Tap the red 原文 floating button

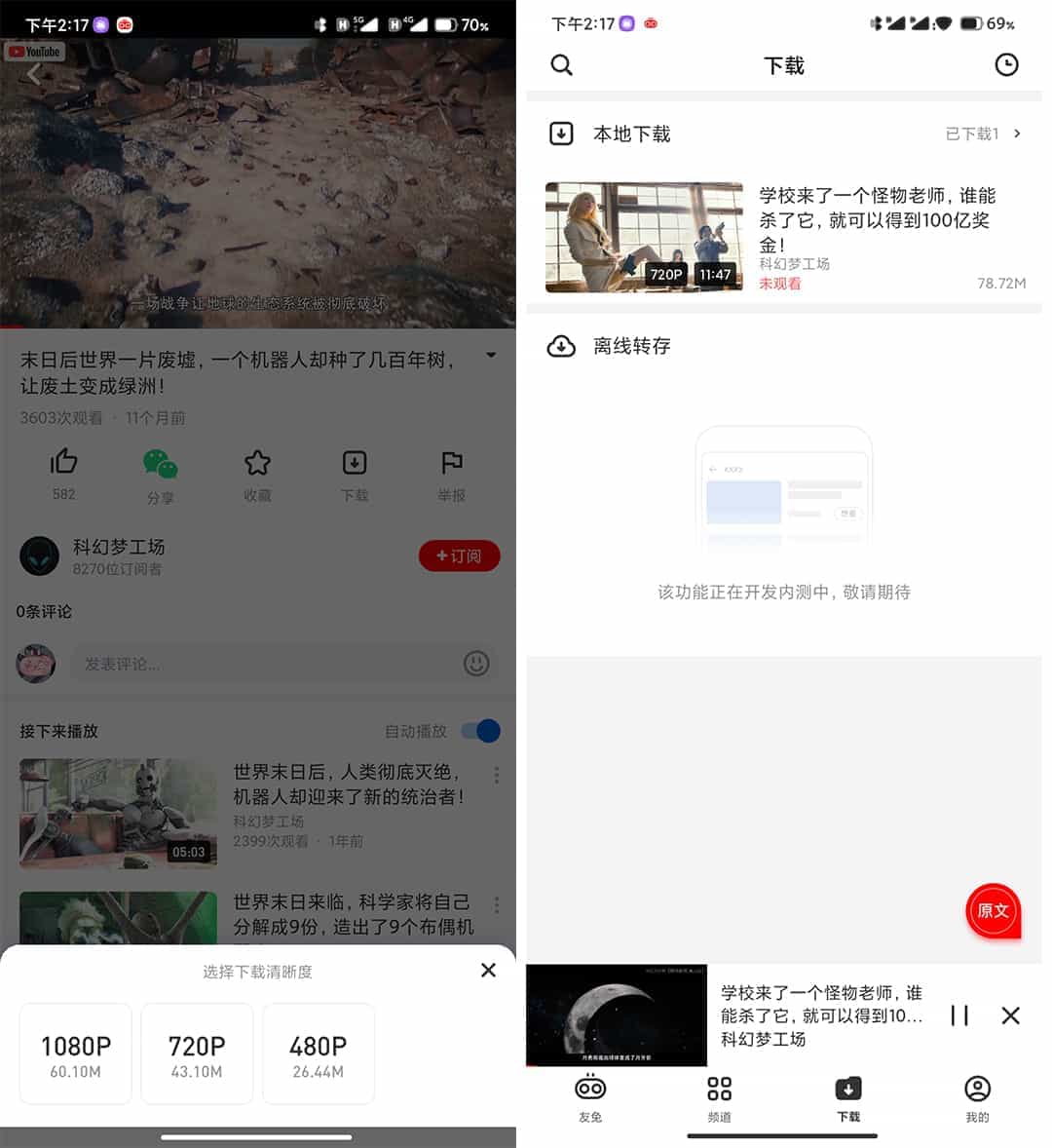[993, 911]
